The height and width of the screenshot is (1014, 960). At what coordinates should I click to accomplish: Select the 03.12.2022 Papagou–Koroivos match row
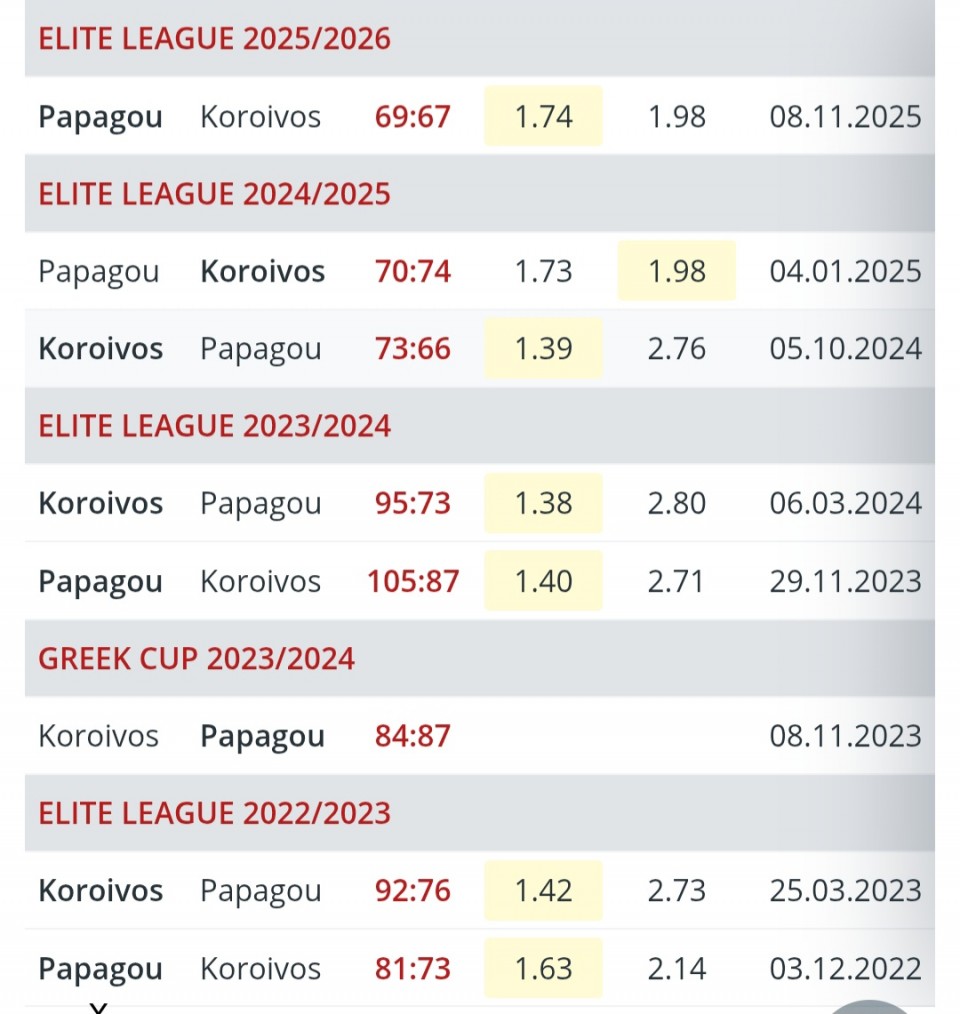point(413,969)
